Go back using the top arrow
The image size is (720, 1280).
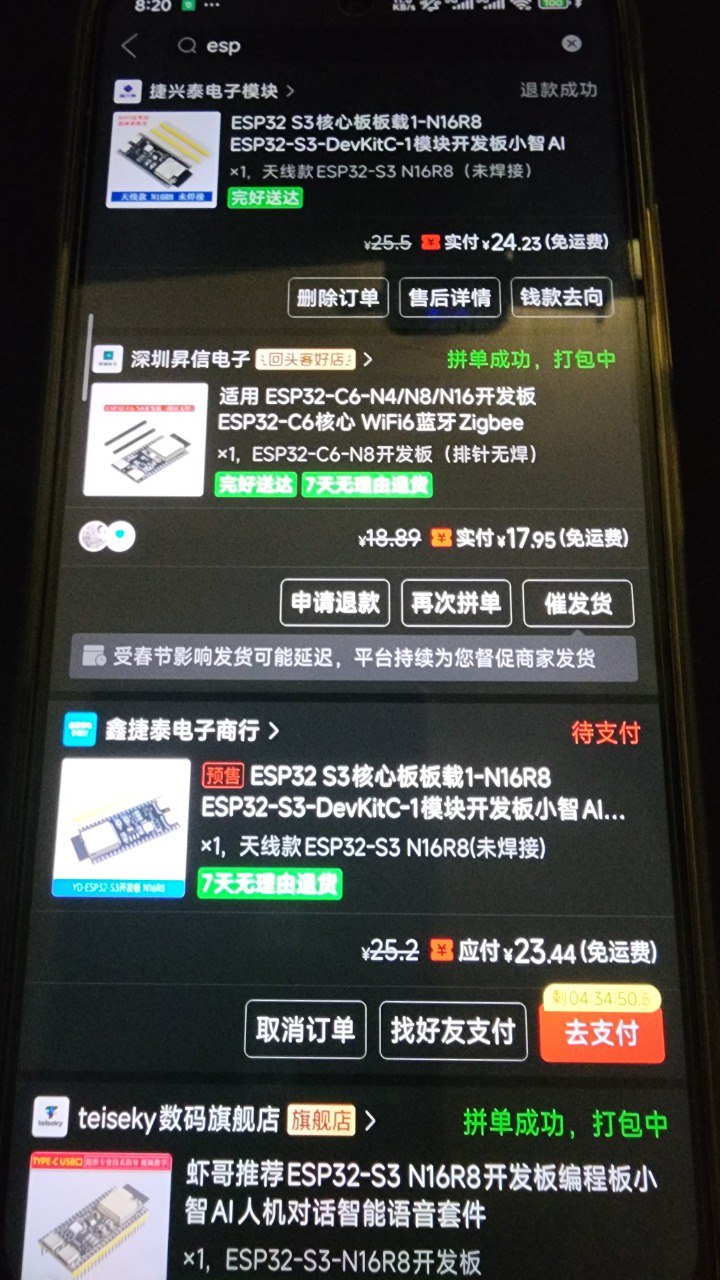(129, 45)
